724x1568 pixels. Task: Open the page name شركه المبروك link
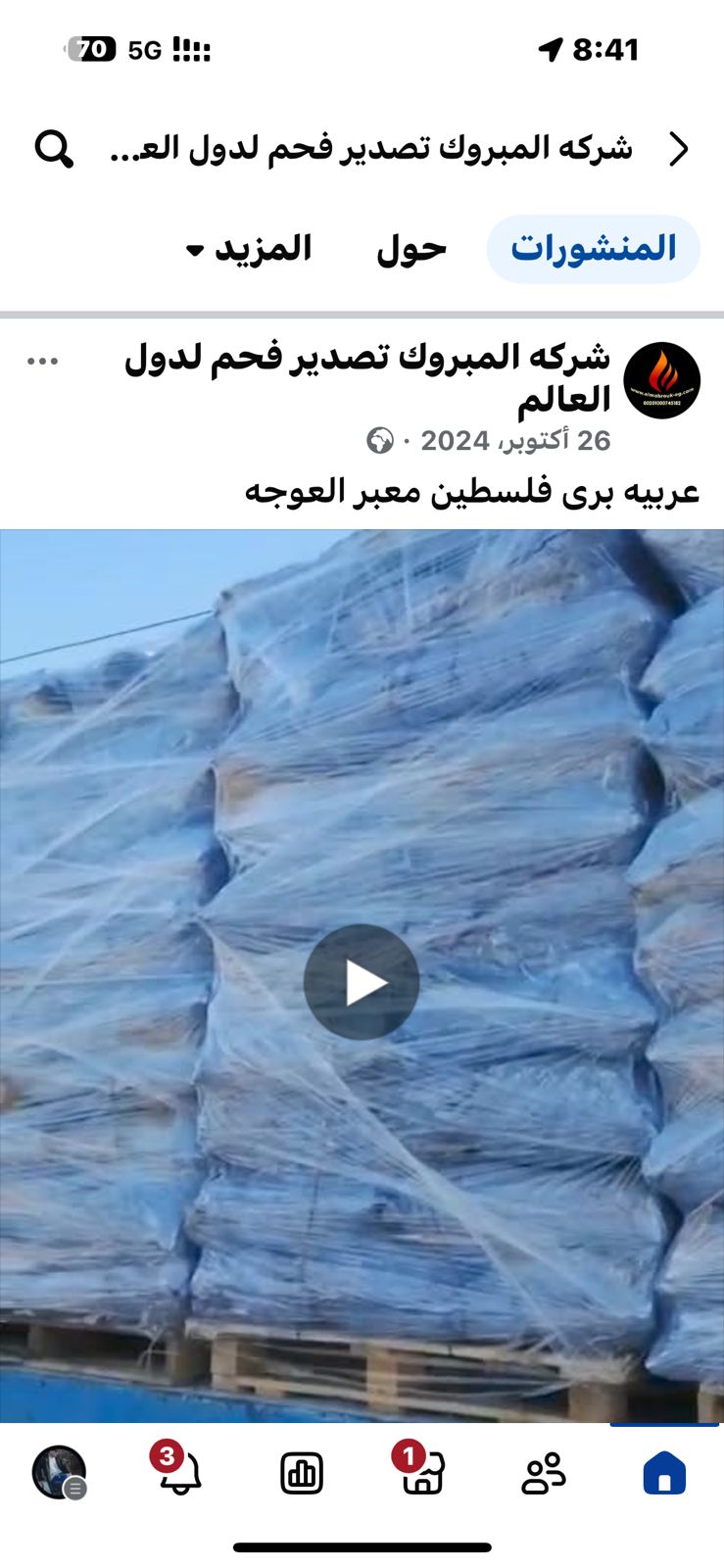coord(367,378)
